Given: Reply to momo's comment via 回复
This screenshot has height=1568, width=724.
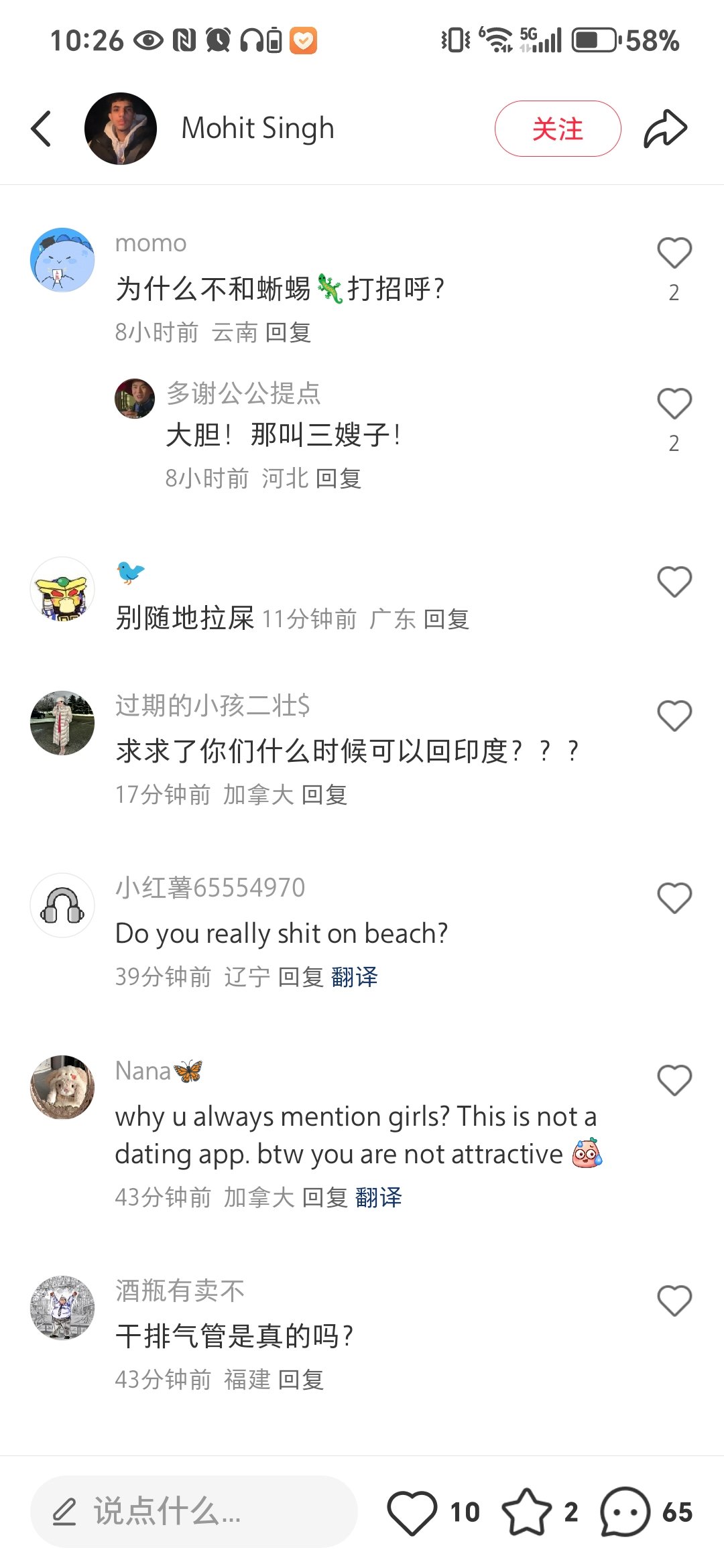Looking at the screenshot, I should [288, 332].
